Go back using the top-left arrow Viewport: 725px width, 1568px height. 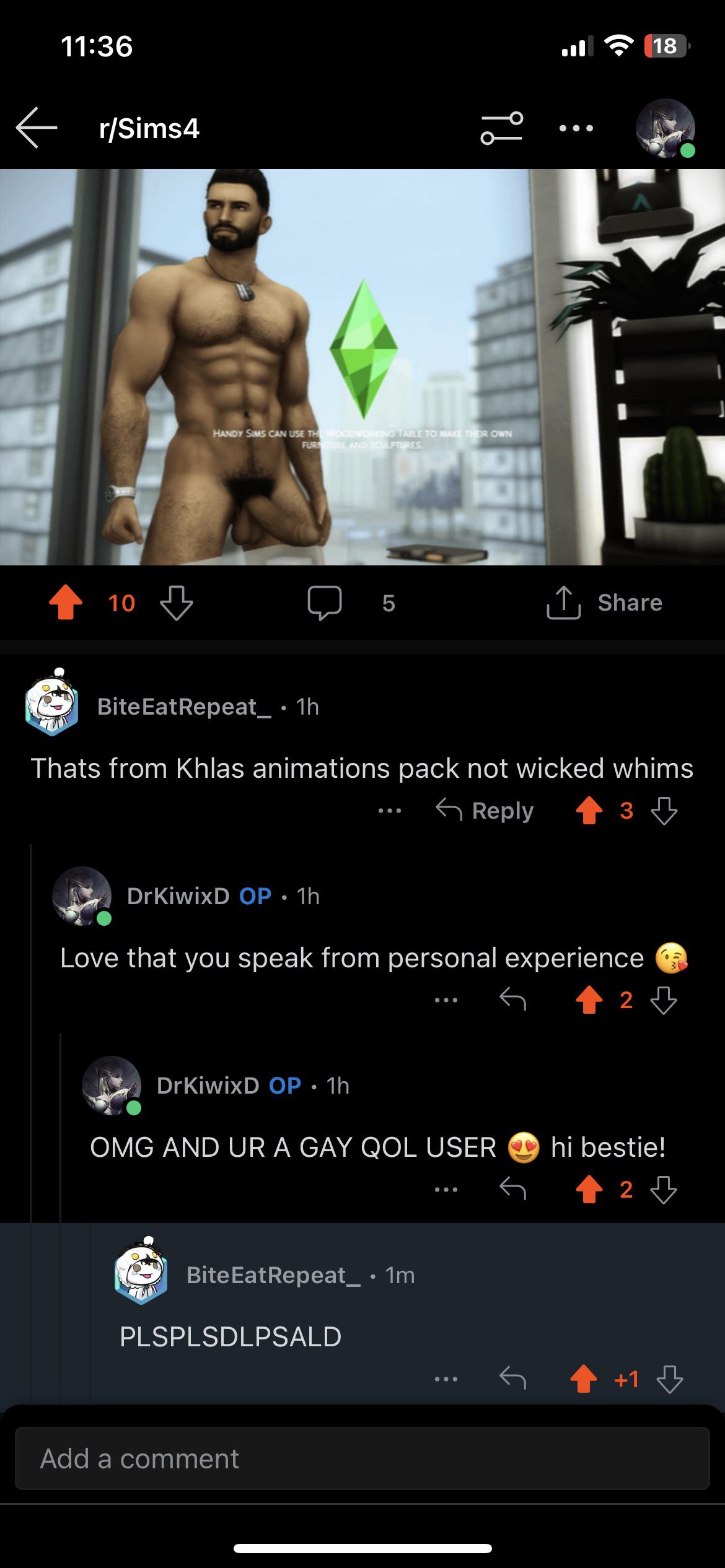coord(36,128)
